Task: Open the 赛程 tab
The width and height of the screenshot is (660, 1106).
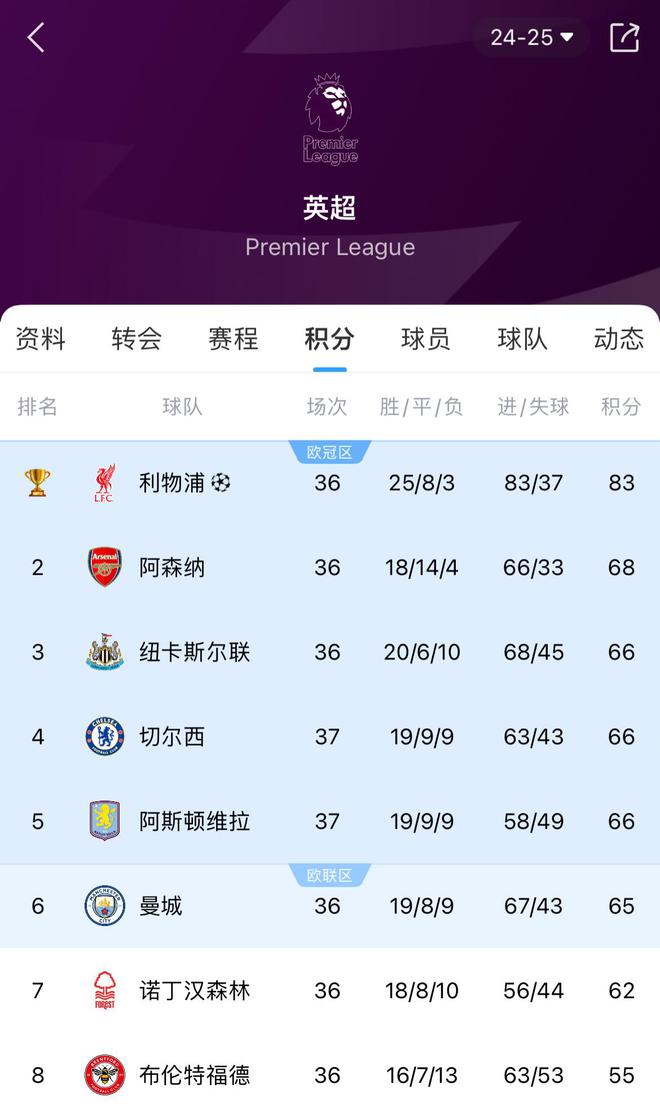Action: (233, 339)
